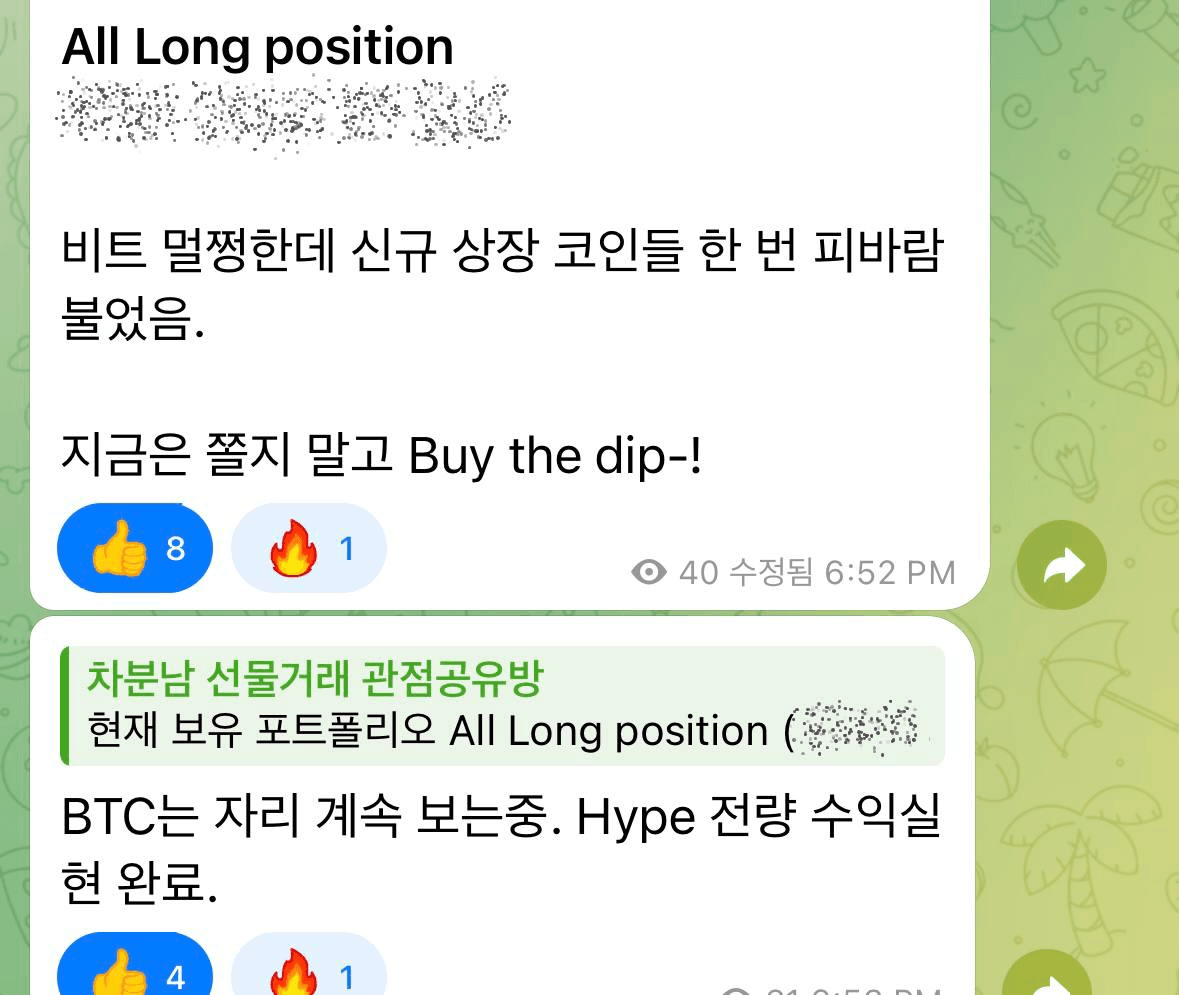This screenshot has height=995, width=1179.
Task: Tap thumbs-up reaction with 4 on BTC message
Action: (135, 972)
